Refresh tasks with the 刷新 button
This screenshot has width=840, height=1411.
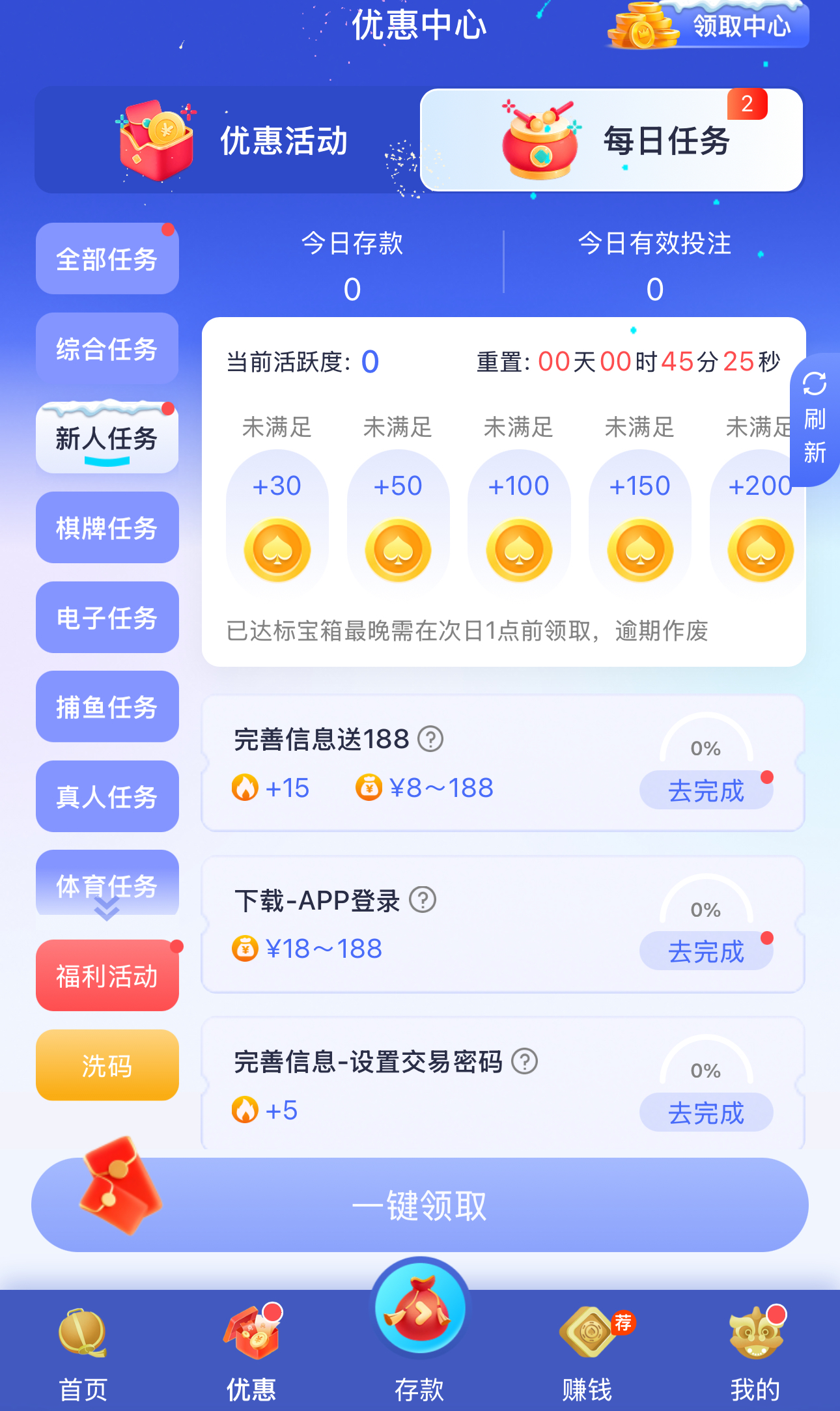pos(815,420)
